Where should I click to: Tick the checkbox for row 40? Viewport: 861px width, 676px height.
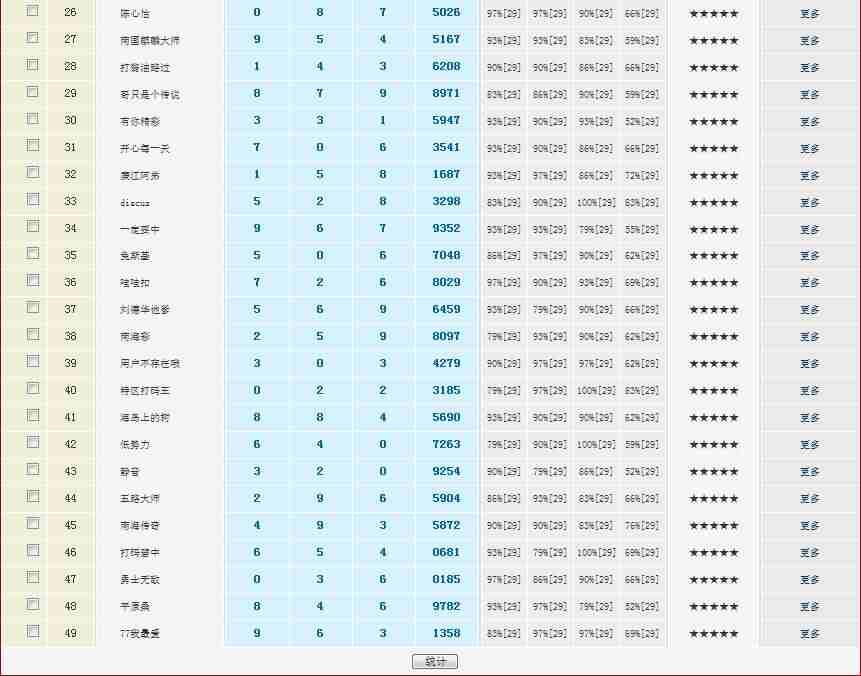pyautogui.click(x=33, y=389)
